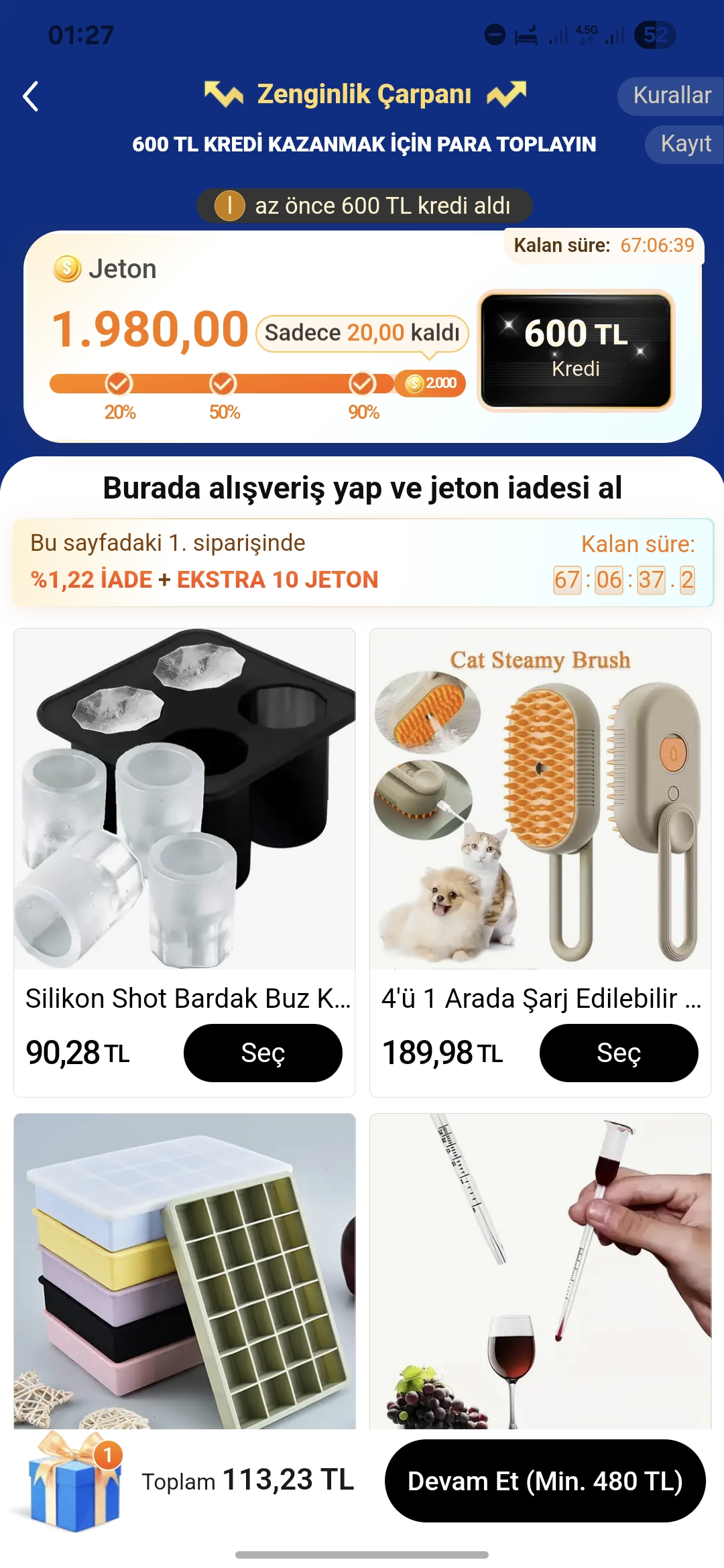Open the Cat Steamy Brush product image
Image resolution: width=724 pixels, height=1568 pixels.
pos(540,799)
